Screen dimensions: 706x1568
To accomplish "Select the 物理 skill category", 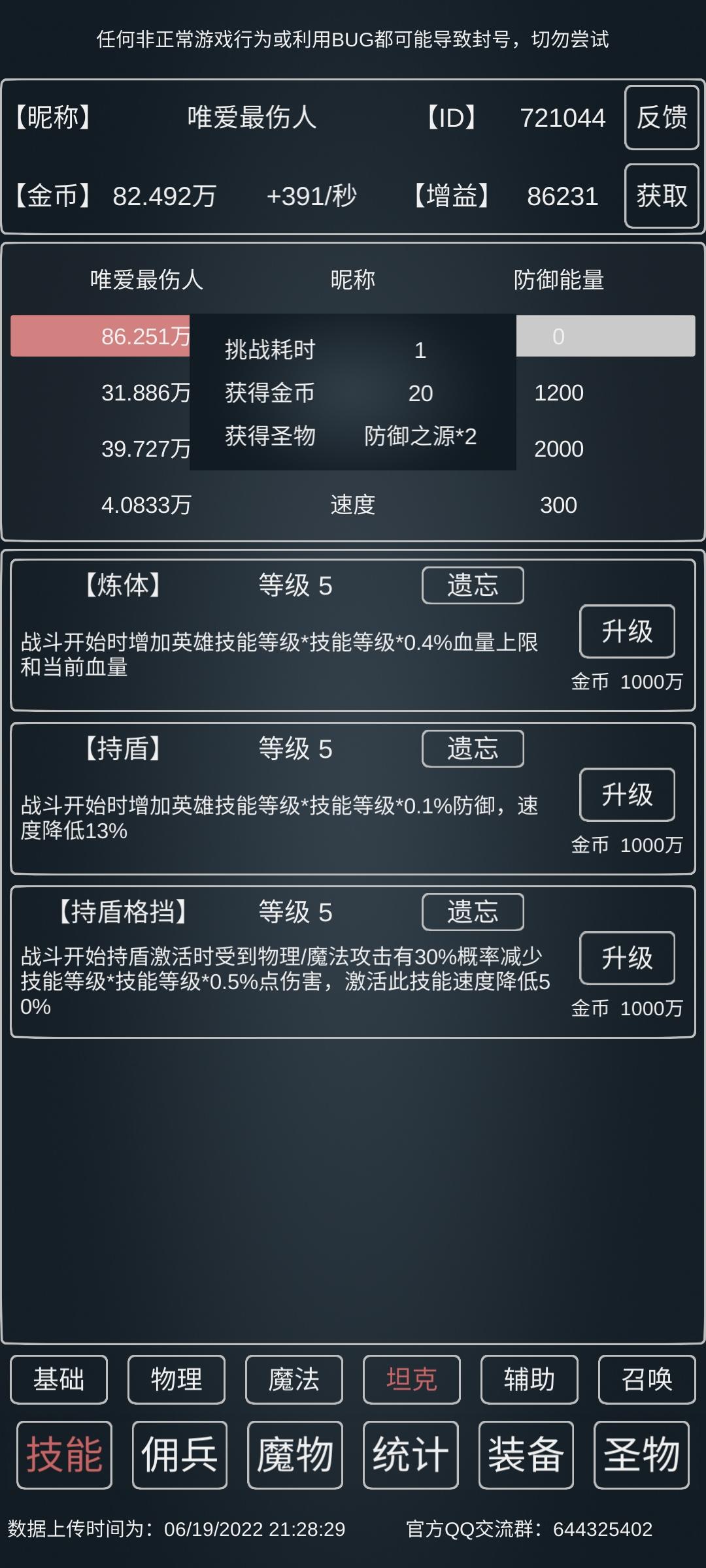I will (x=176, y=1379).
